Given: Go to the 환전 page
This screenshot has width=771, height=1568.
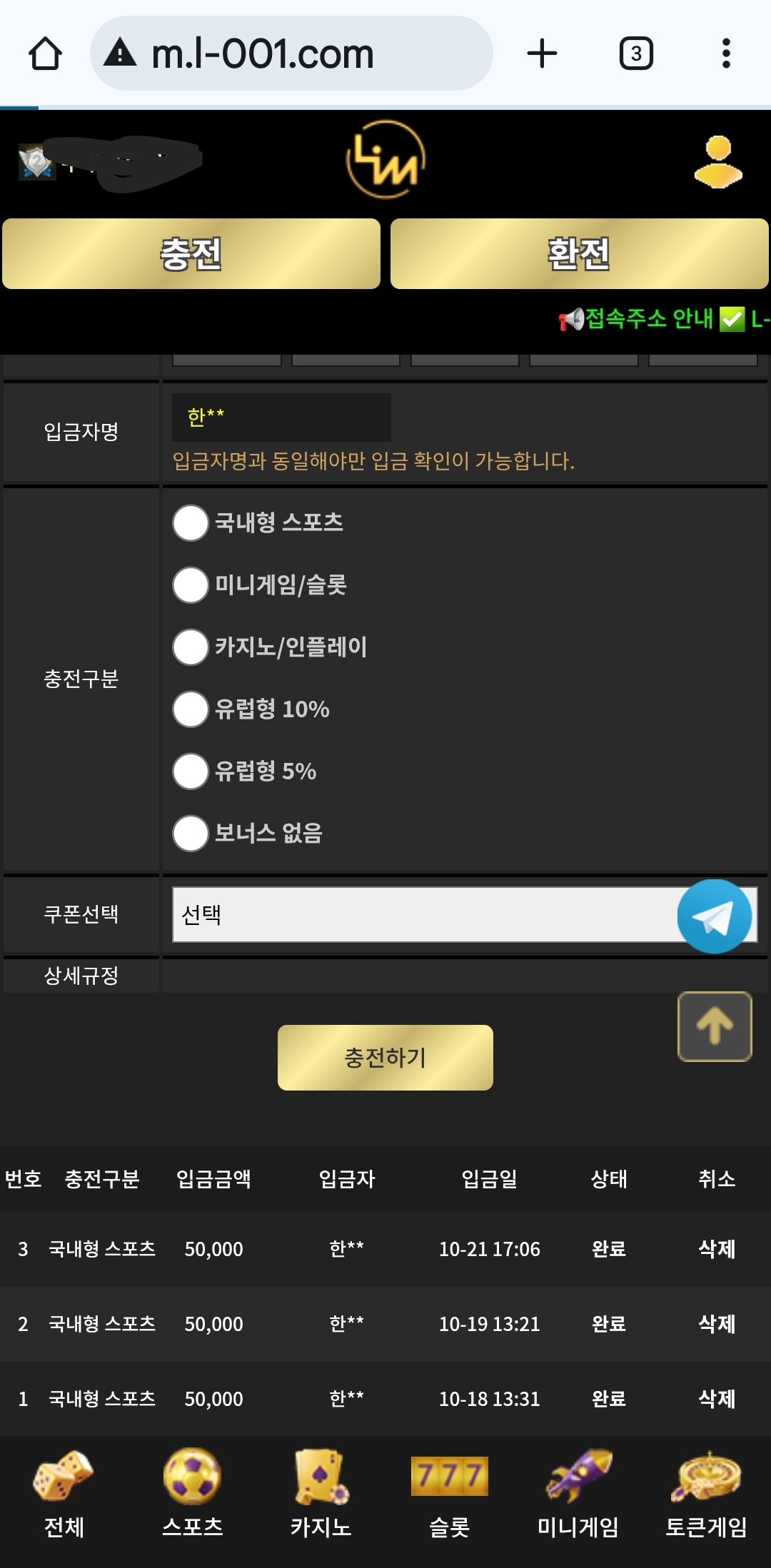Looking at the screenshot, I should [579, 254].
